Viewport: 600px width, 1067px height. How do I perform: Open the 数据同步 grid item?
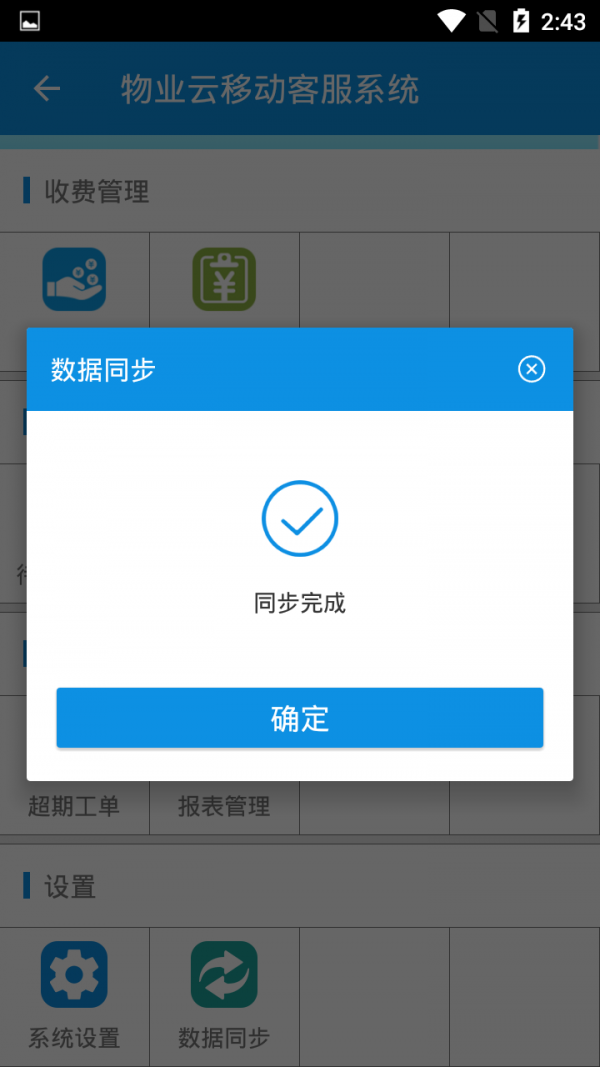click(x=224, y=993)
